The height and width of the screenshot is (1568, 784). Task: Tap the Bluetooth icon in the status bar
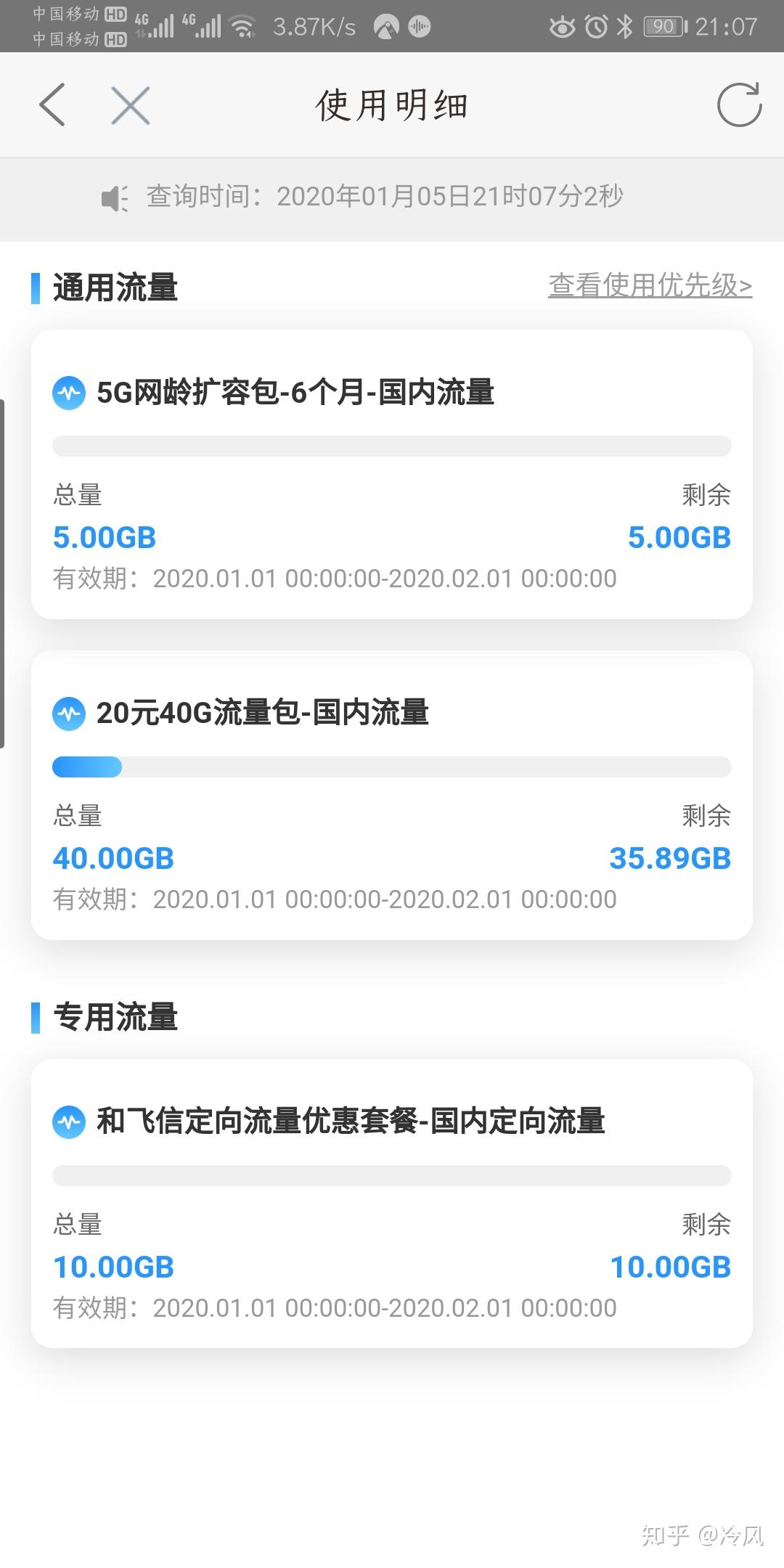tap(626, 26)
